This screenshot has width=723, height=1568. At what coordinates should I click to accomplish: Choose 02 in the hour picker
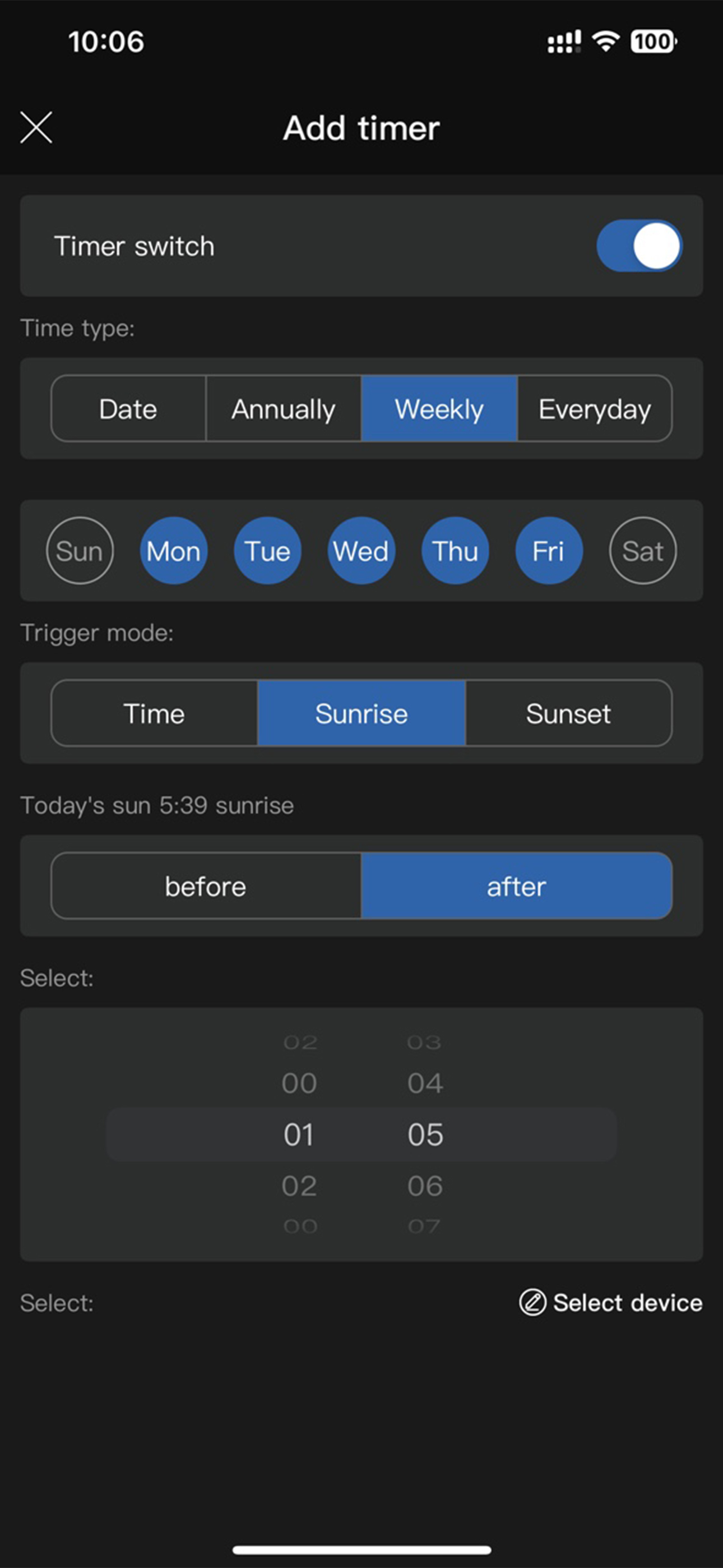pyautogui.click(x=299, y=1185)
